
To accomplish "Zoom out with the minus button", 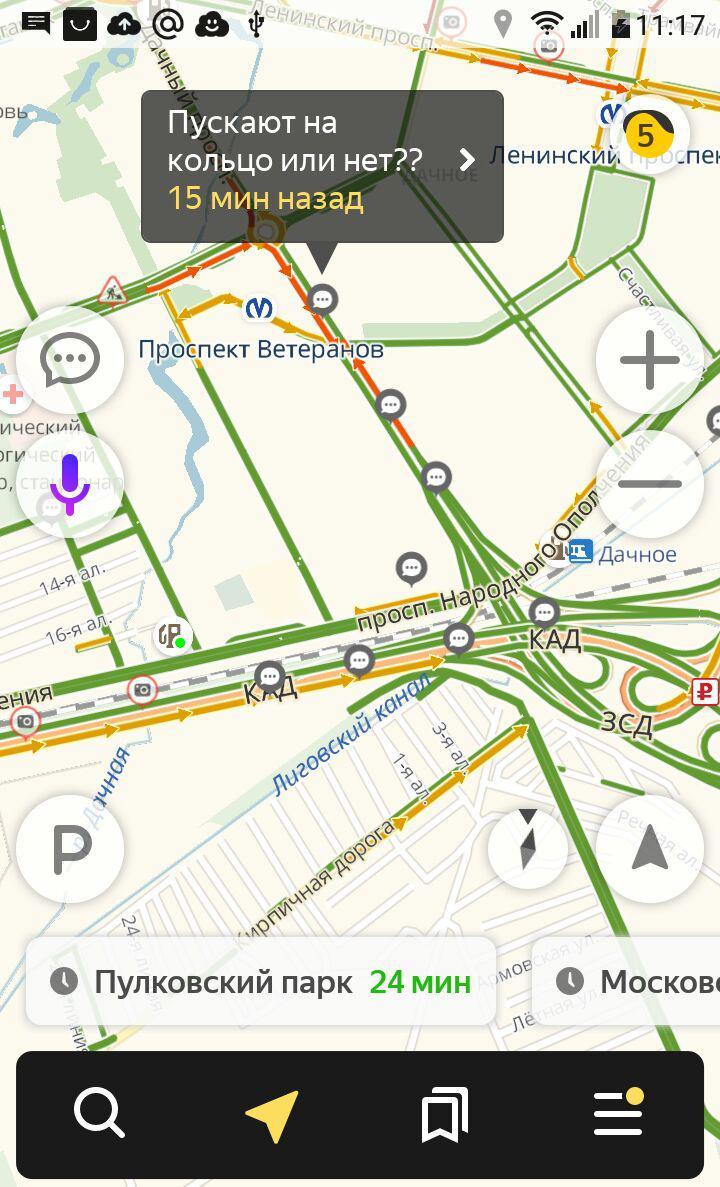I will [650, 484].
